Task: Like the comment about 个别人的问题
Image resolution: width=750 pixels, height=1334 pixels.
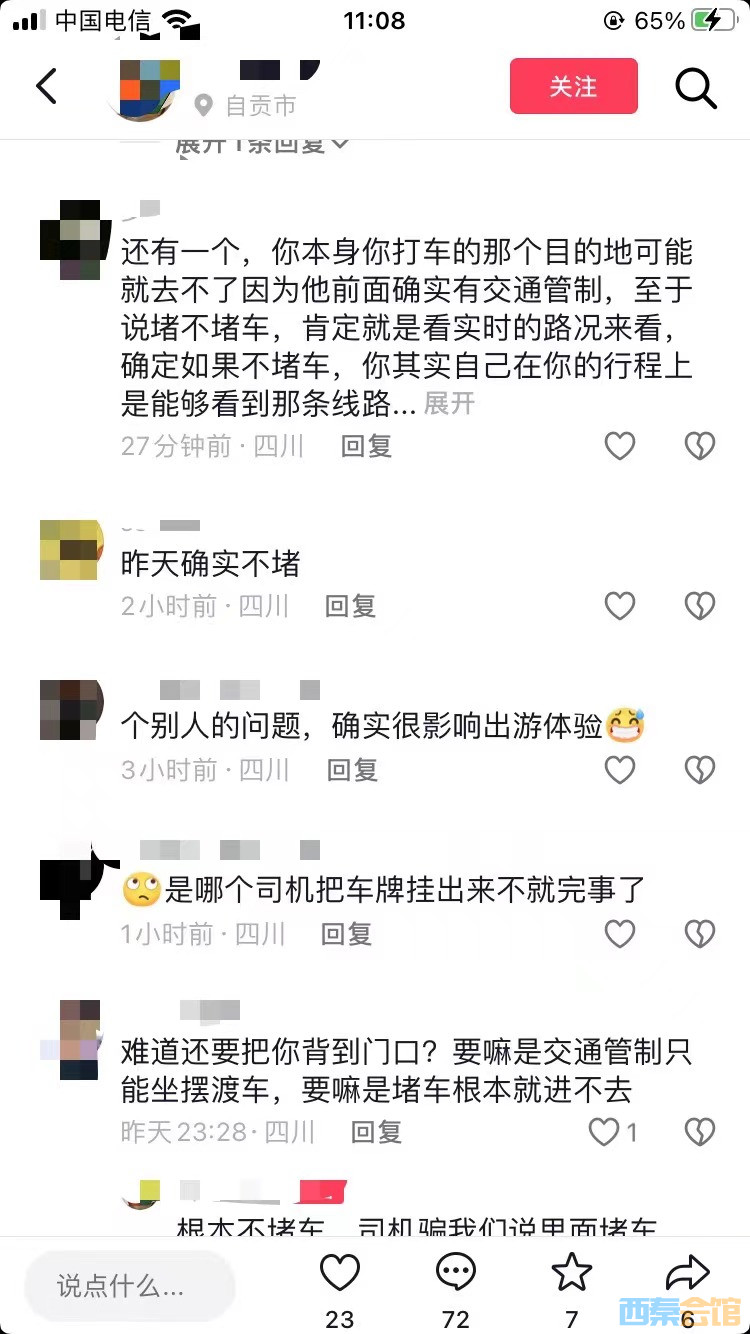Action: (x=620, y=769)
